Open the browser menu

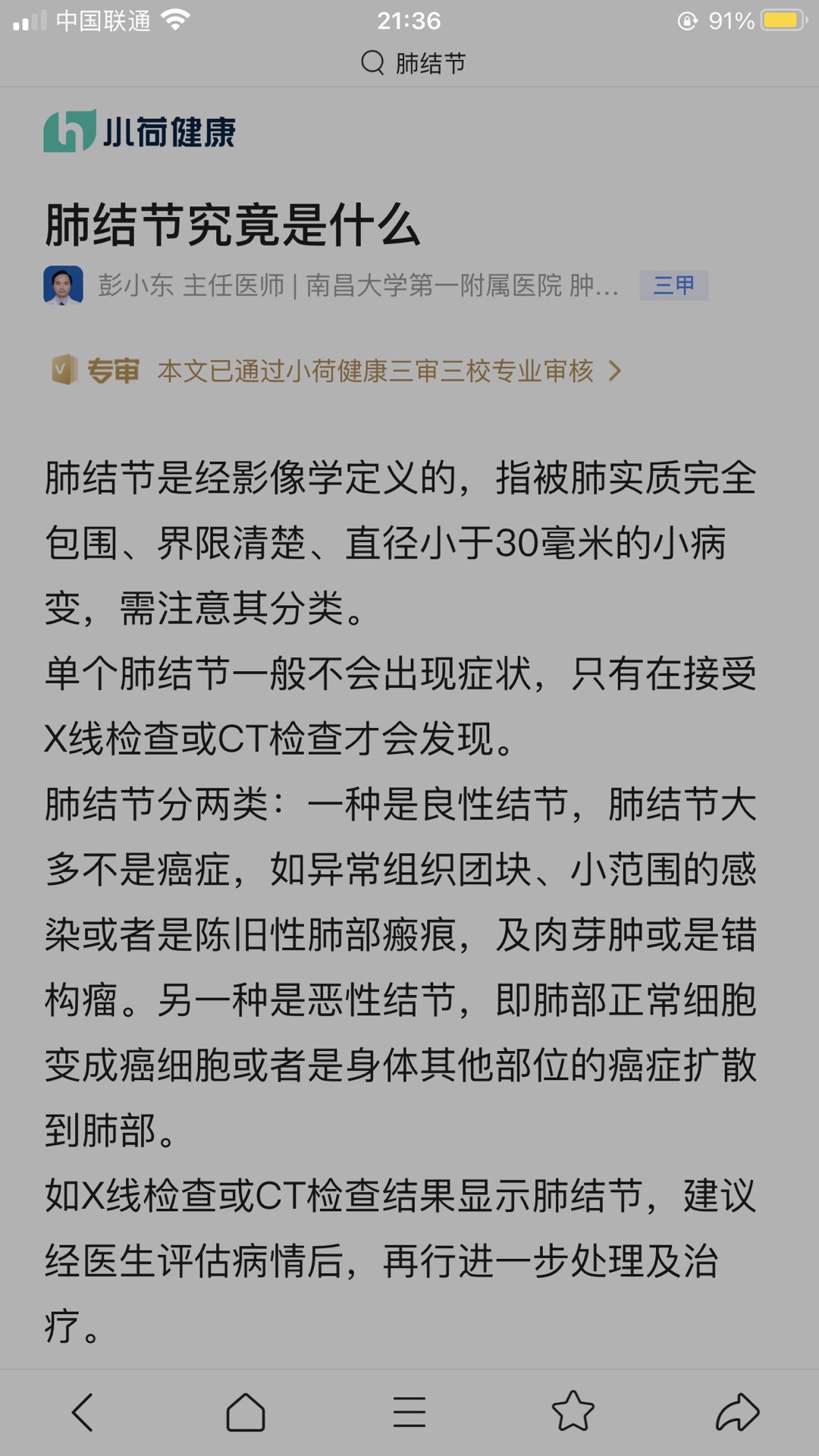[409, 1412]
